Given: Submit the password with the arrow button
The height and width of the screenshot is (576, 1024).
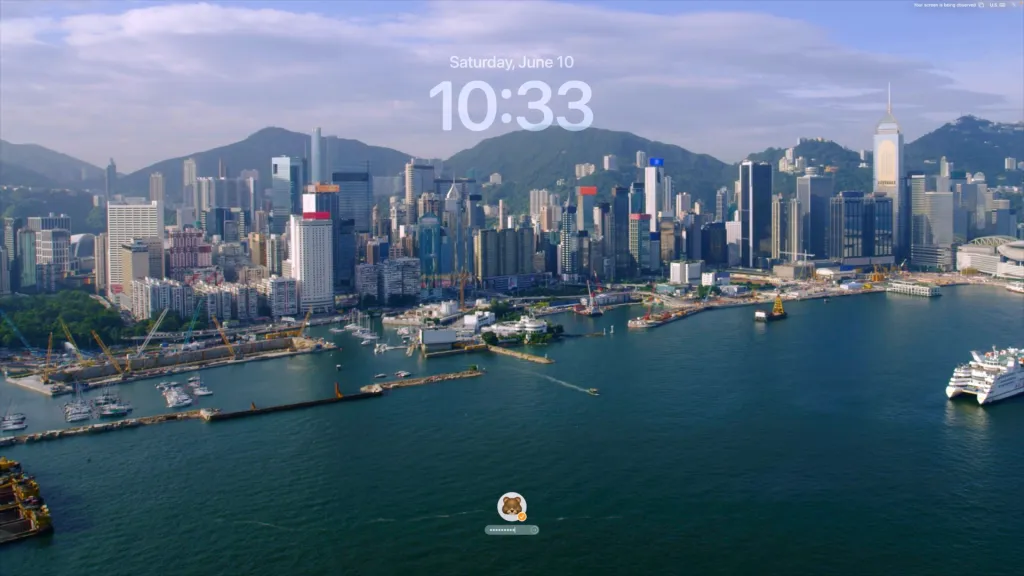Looking at the screenshot, I should coord(534,530).
